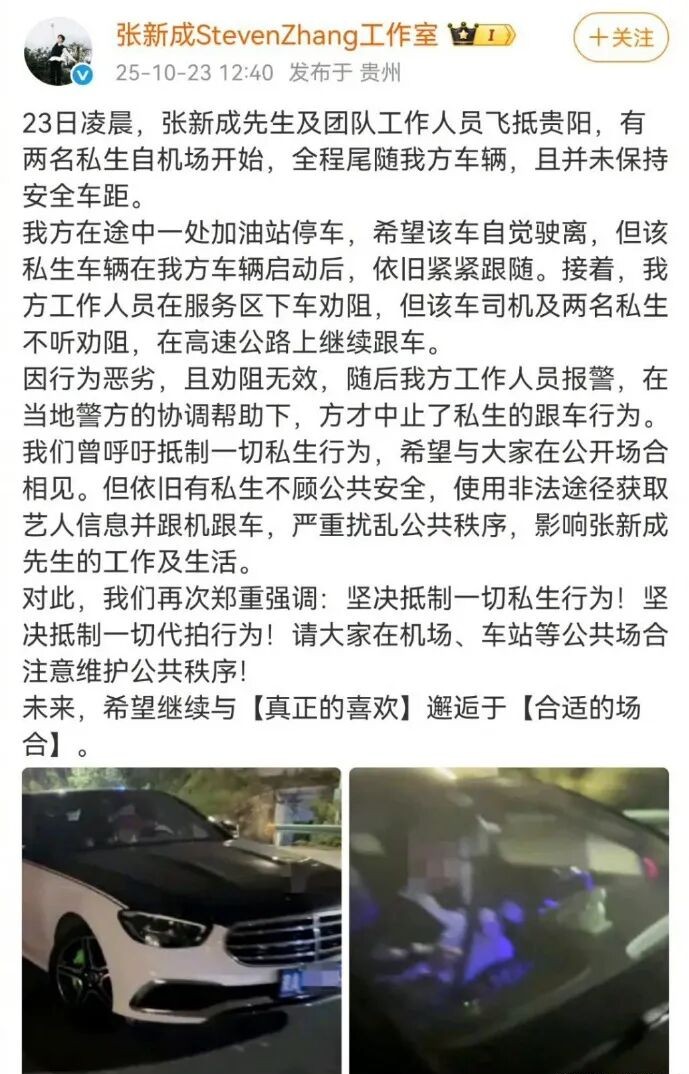Open the 张新成StevenZhang工作室 account name
This screenshot has height=1074, width=689.
(x=277, y=35)
